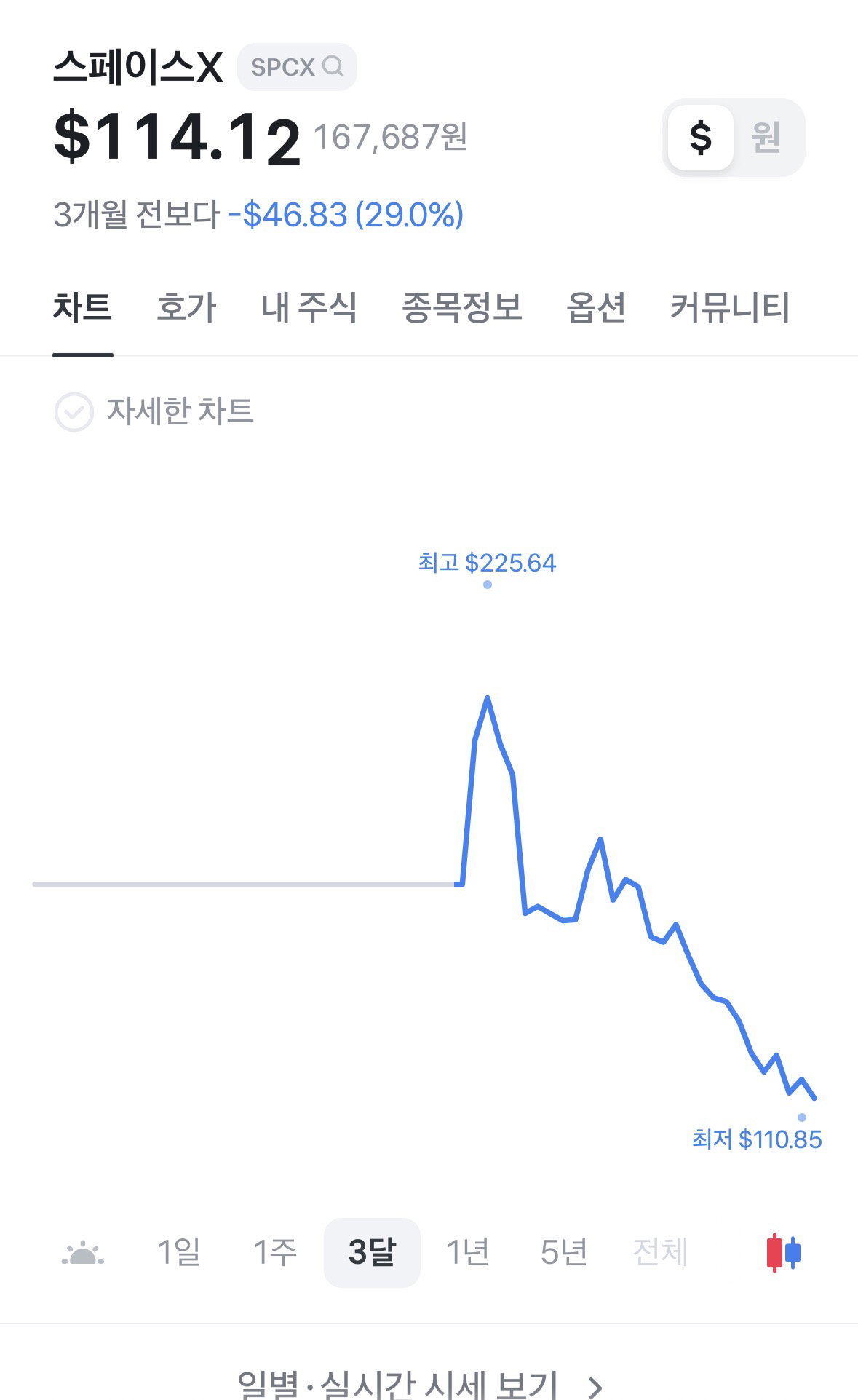Viewport: 858px width, 1400px height.
Task: Change chart range to 1년
Action: coord(468,1252)
